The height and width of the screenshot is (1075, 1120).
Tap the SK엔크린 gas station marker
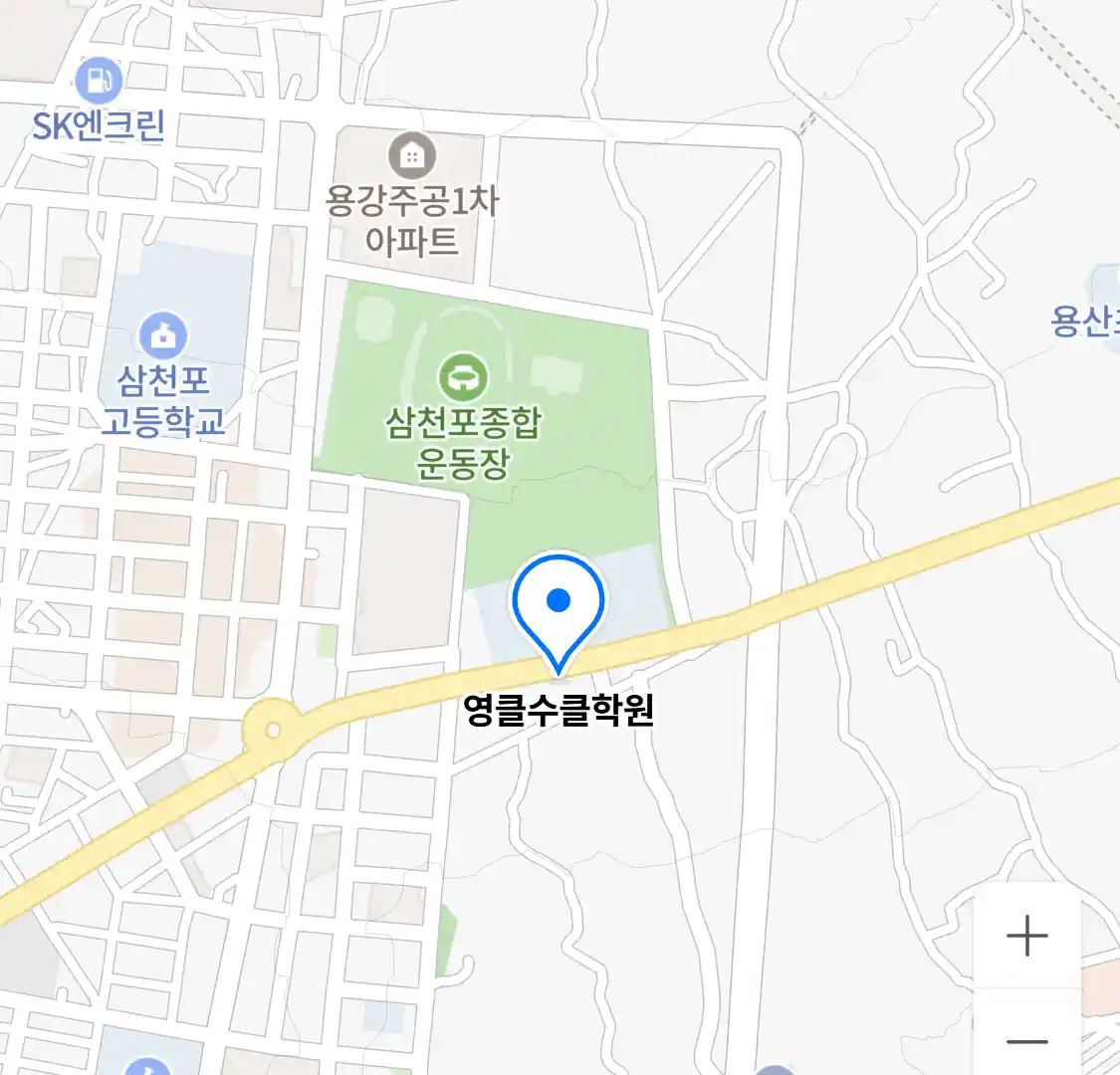point(99,82)
